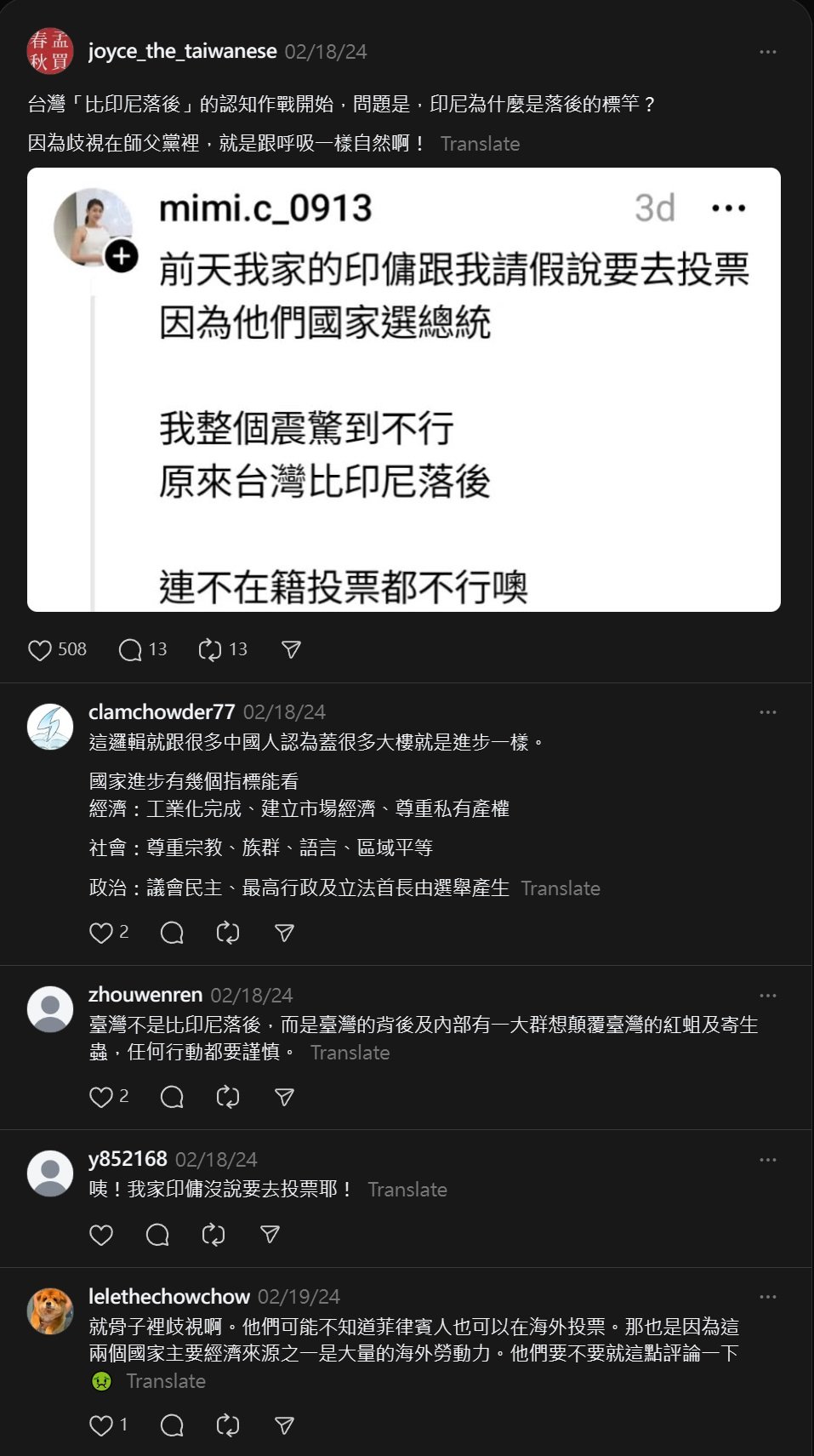The image size is (814, 1456).
Task: Translate clamchowder77's reply
Action: [x=560, y=888]
